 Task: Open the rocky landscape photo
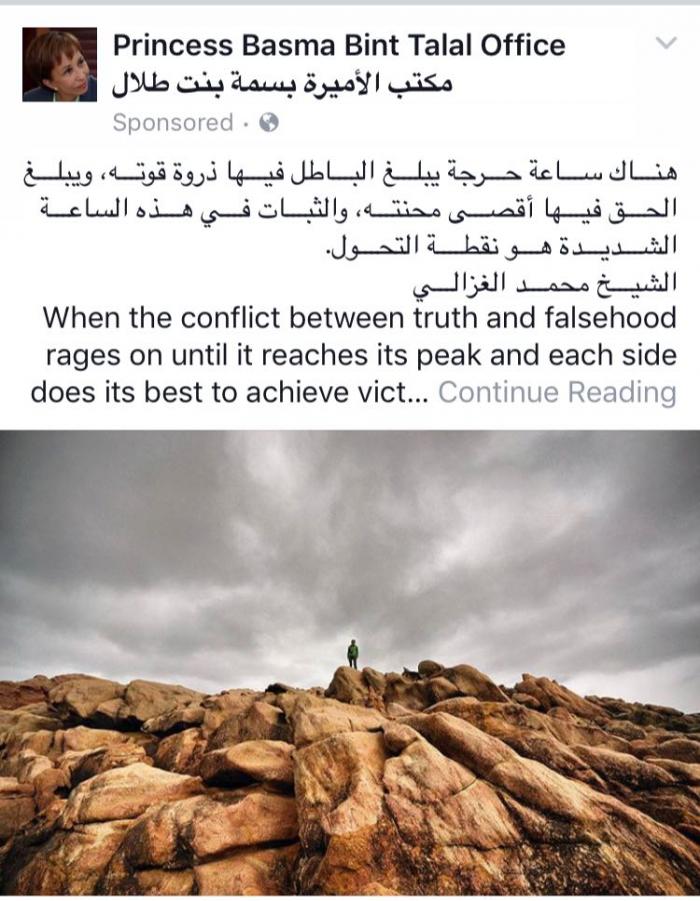point(350,660)
